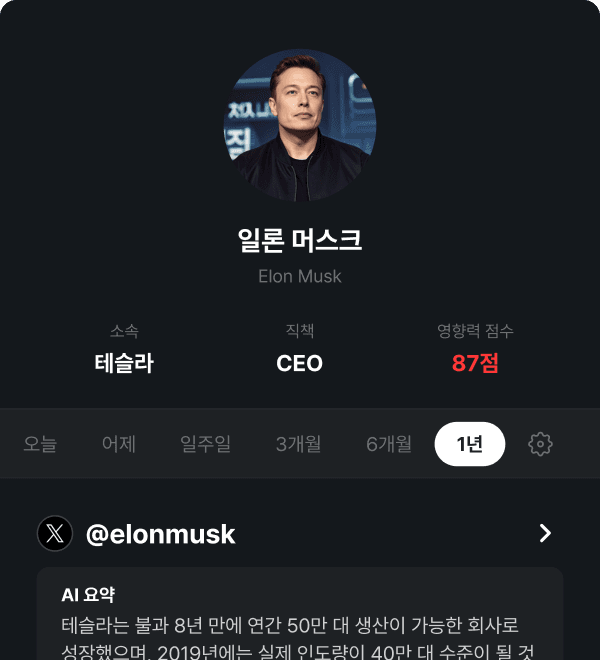Show the 일주일 period
This screenshot has width=600, height=660.
coord(206,444)
